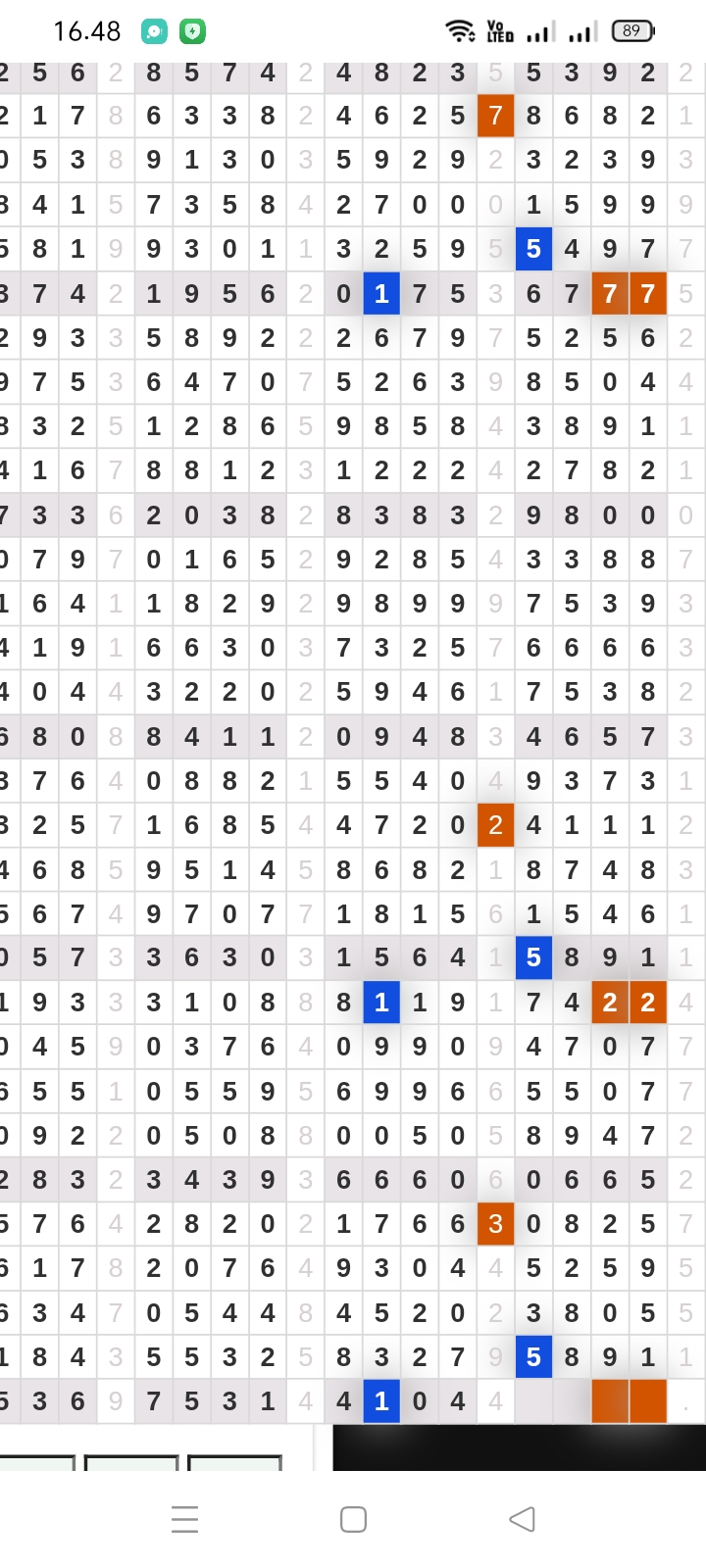Go back using the system back button
The width and height of the screenshot is (706, 1568).
(x=522, y=1519)
